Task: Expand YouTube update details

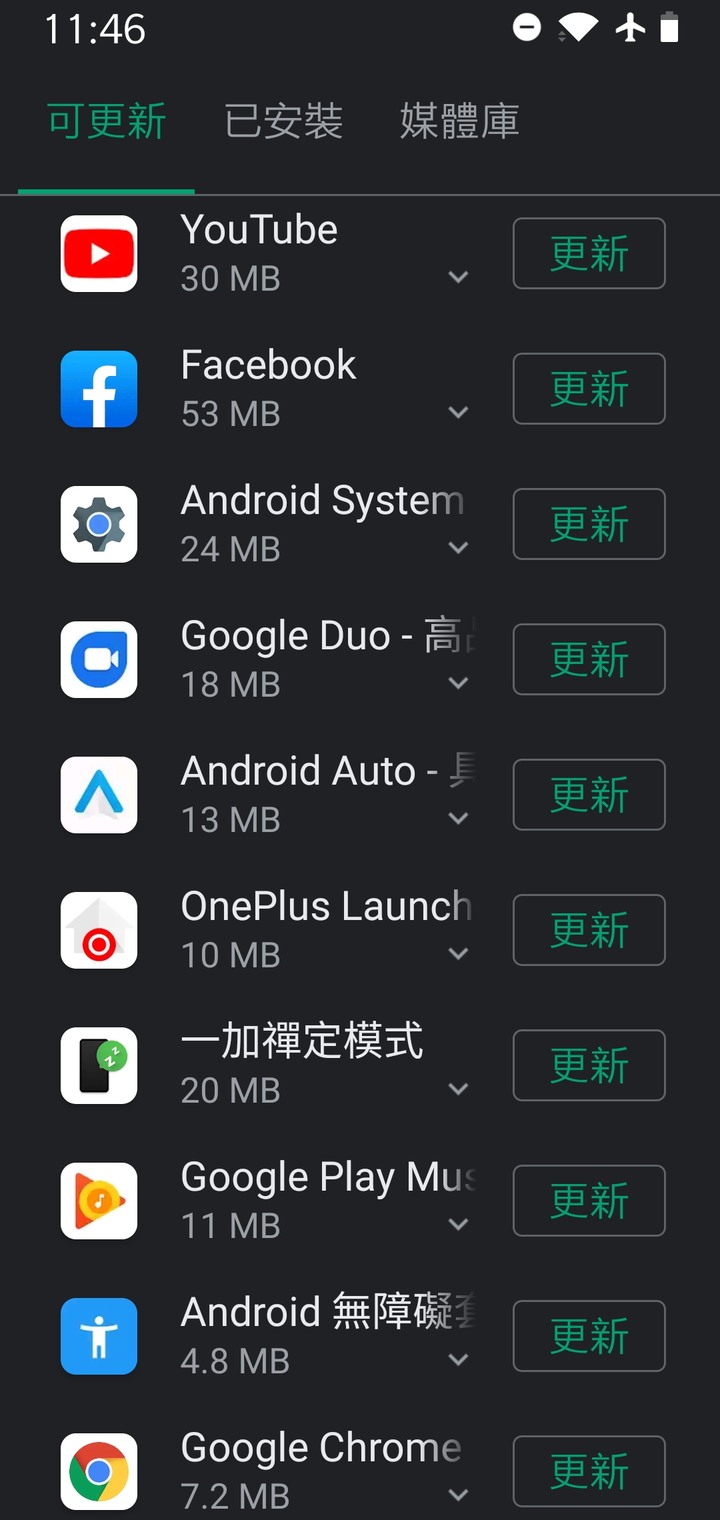Action: click(458, 278)
